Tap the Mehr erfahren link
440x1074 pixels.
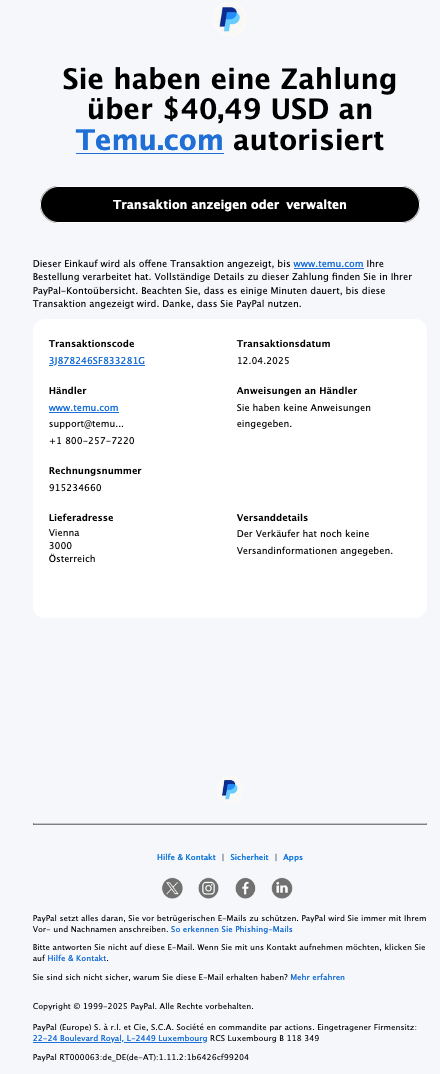pos(317,977)
